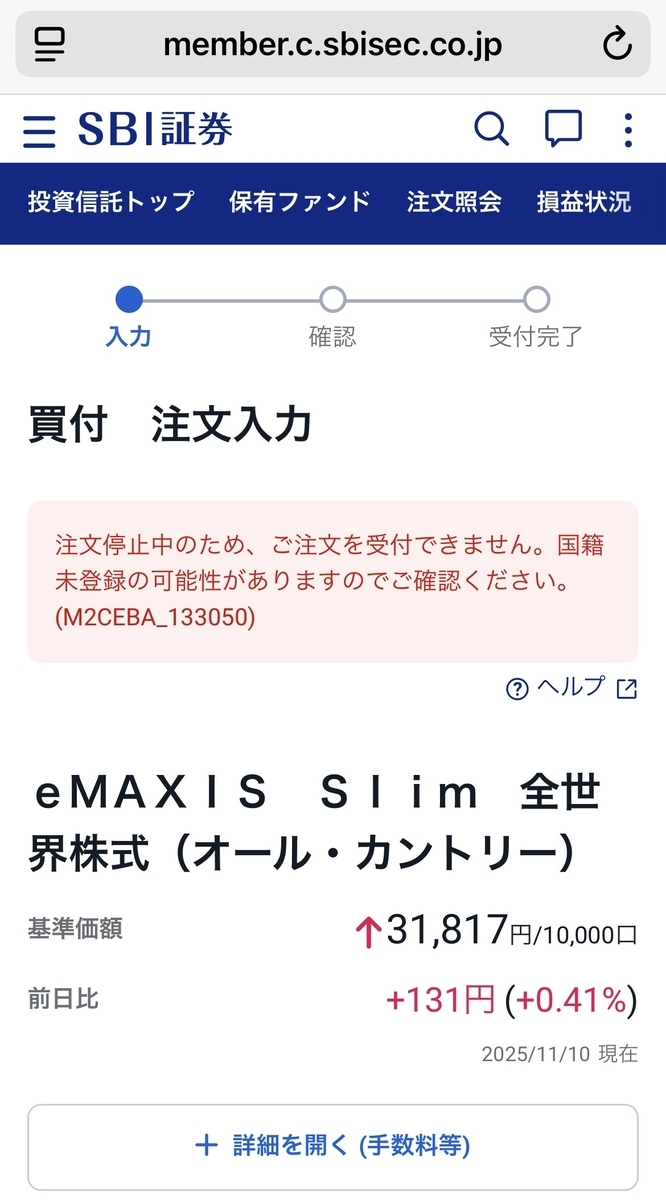Open the three-dot overflow menu
The image size is (666, 1200).
[628, 130]
